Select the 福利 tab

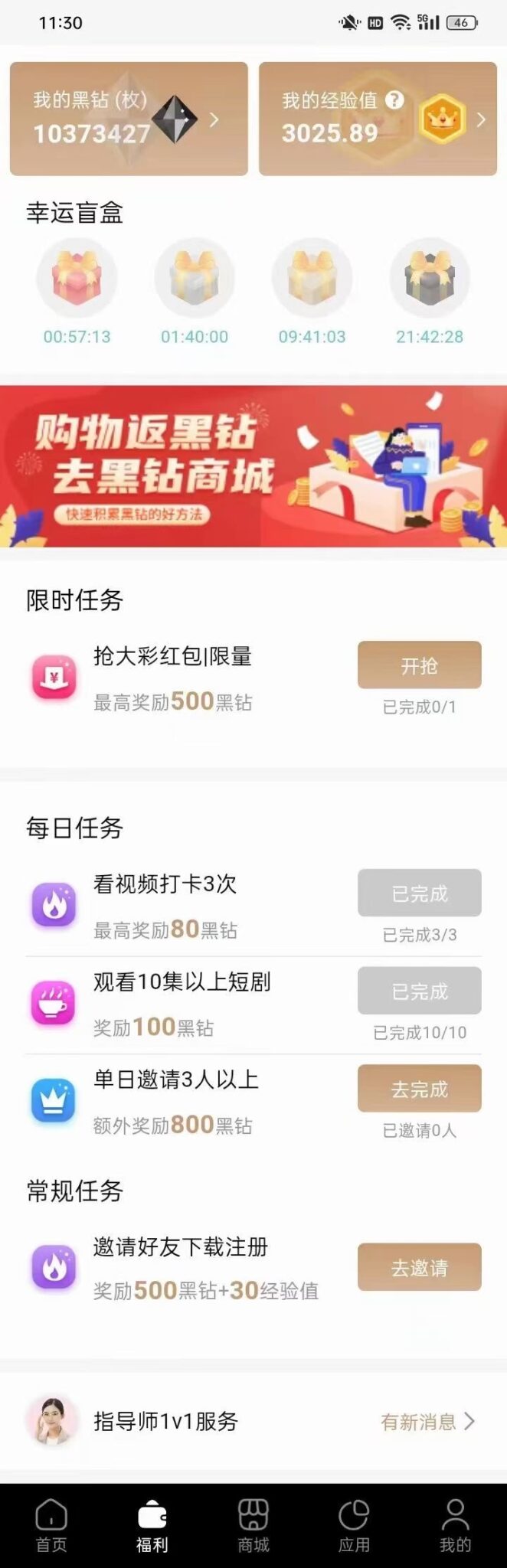152,1525
